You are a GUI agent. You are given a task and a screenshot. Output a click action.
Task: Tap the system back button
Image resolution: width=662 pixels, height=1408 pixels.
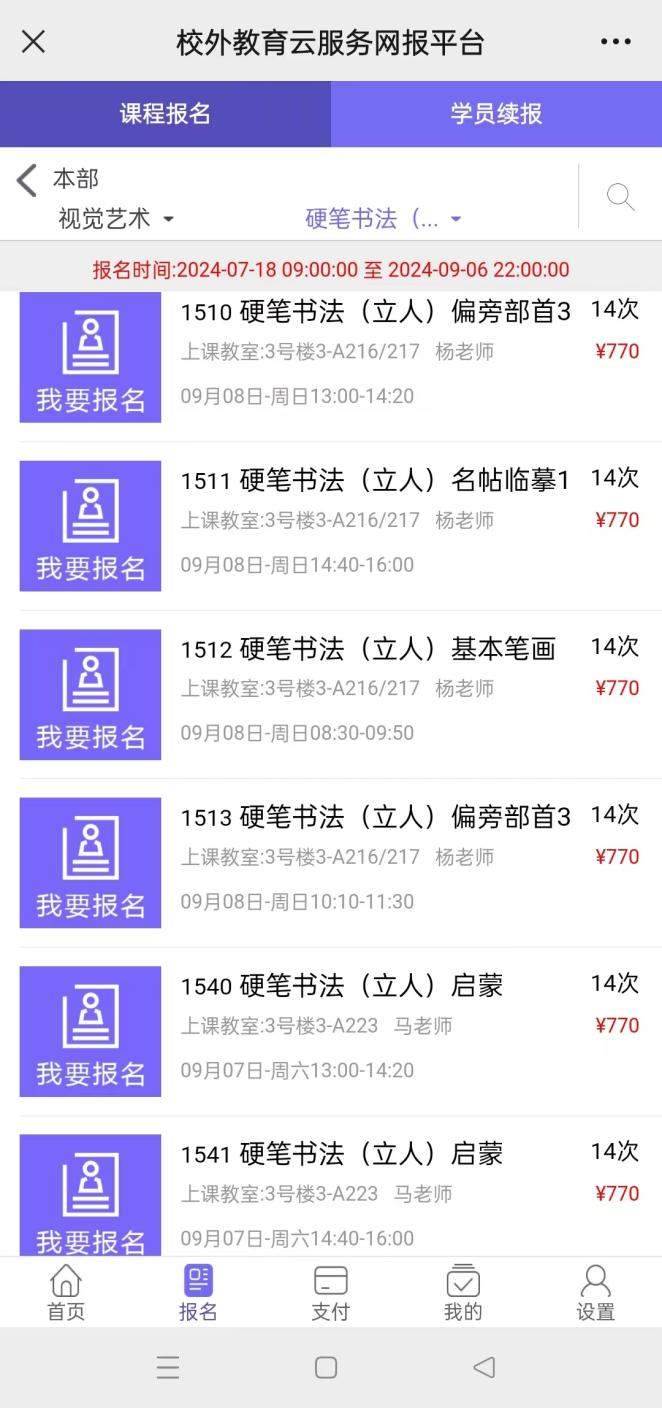click(x=484, y=1367)
